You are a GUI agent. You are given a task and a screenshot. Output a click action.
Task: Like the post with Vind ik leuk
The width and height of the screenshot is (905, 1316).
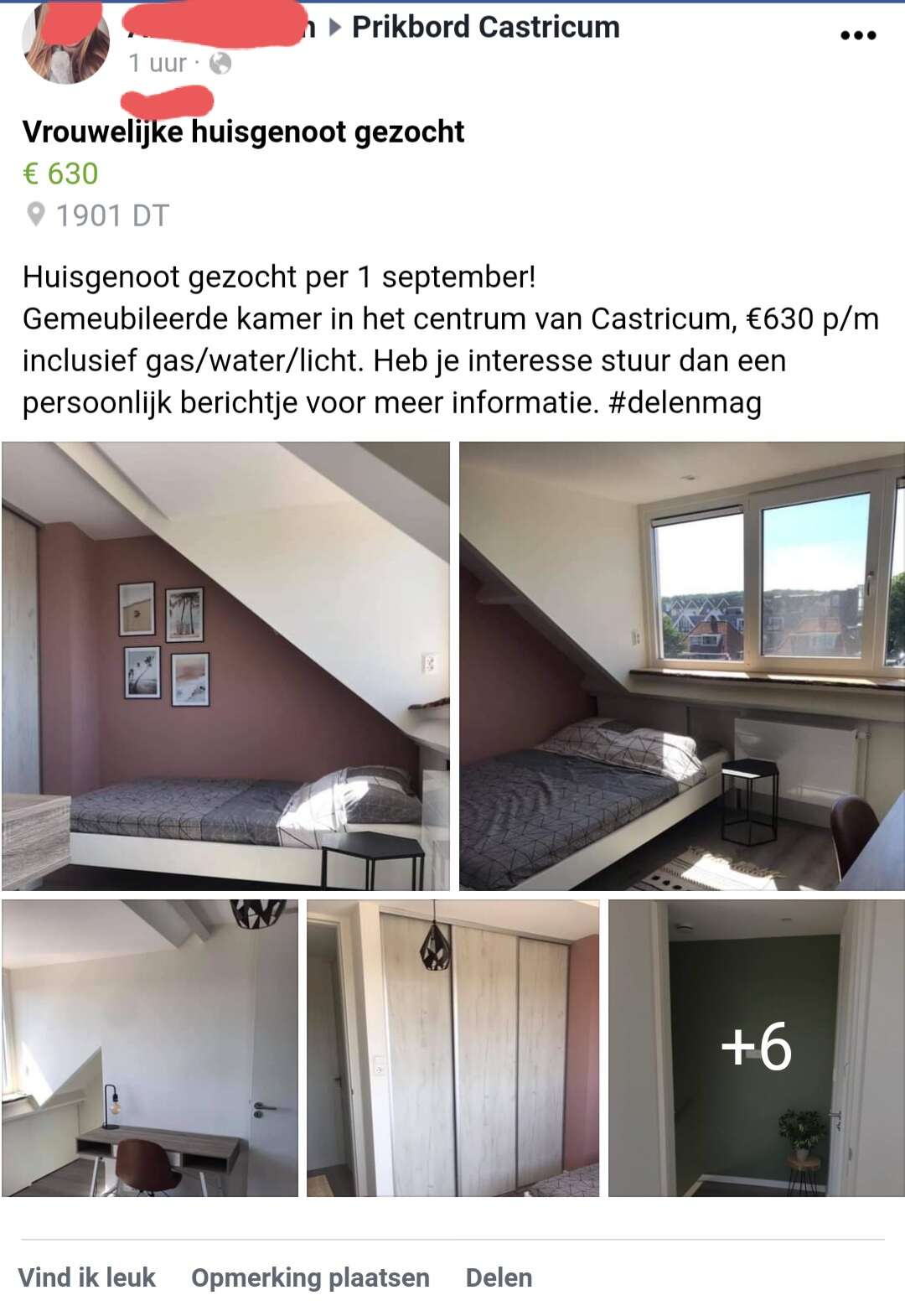(x=87, y=1277)
